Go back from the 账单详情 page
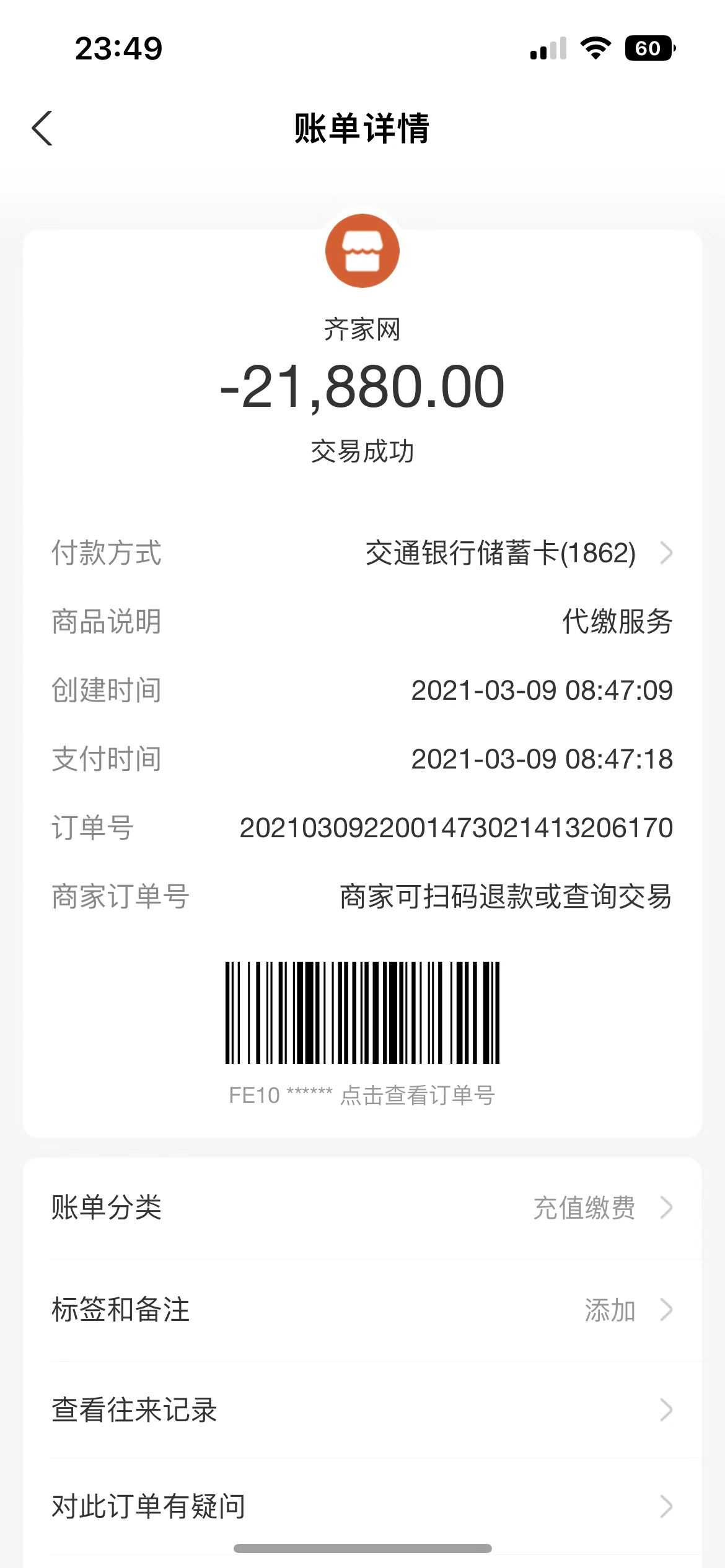 42,128
